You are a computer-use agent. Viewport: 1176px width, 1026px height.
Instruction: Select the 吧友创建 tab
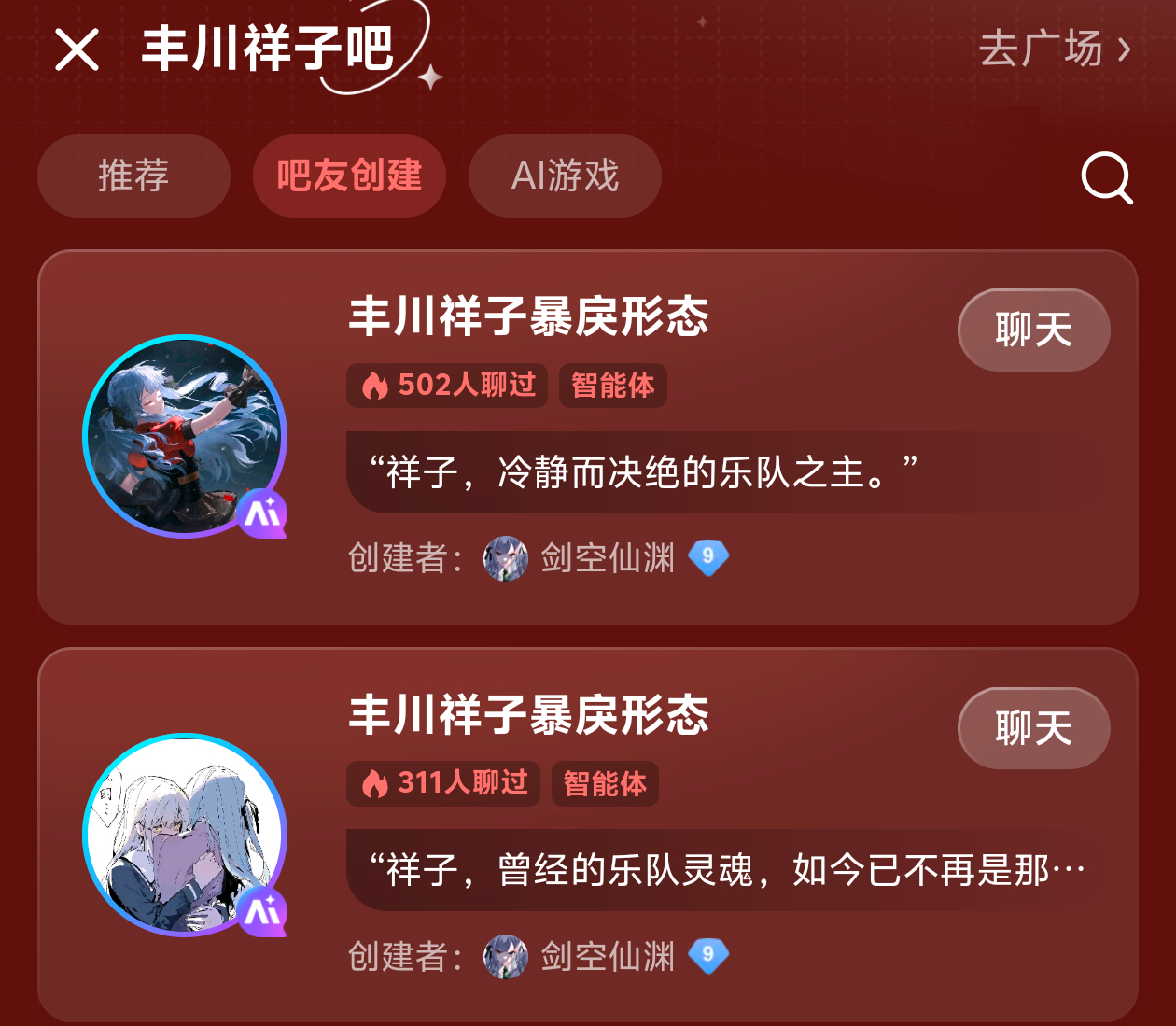click(x=349, y=176)
